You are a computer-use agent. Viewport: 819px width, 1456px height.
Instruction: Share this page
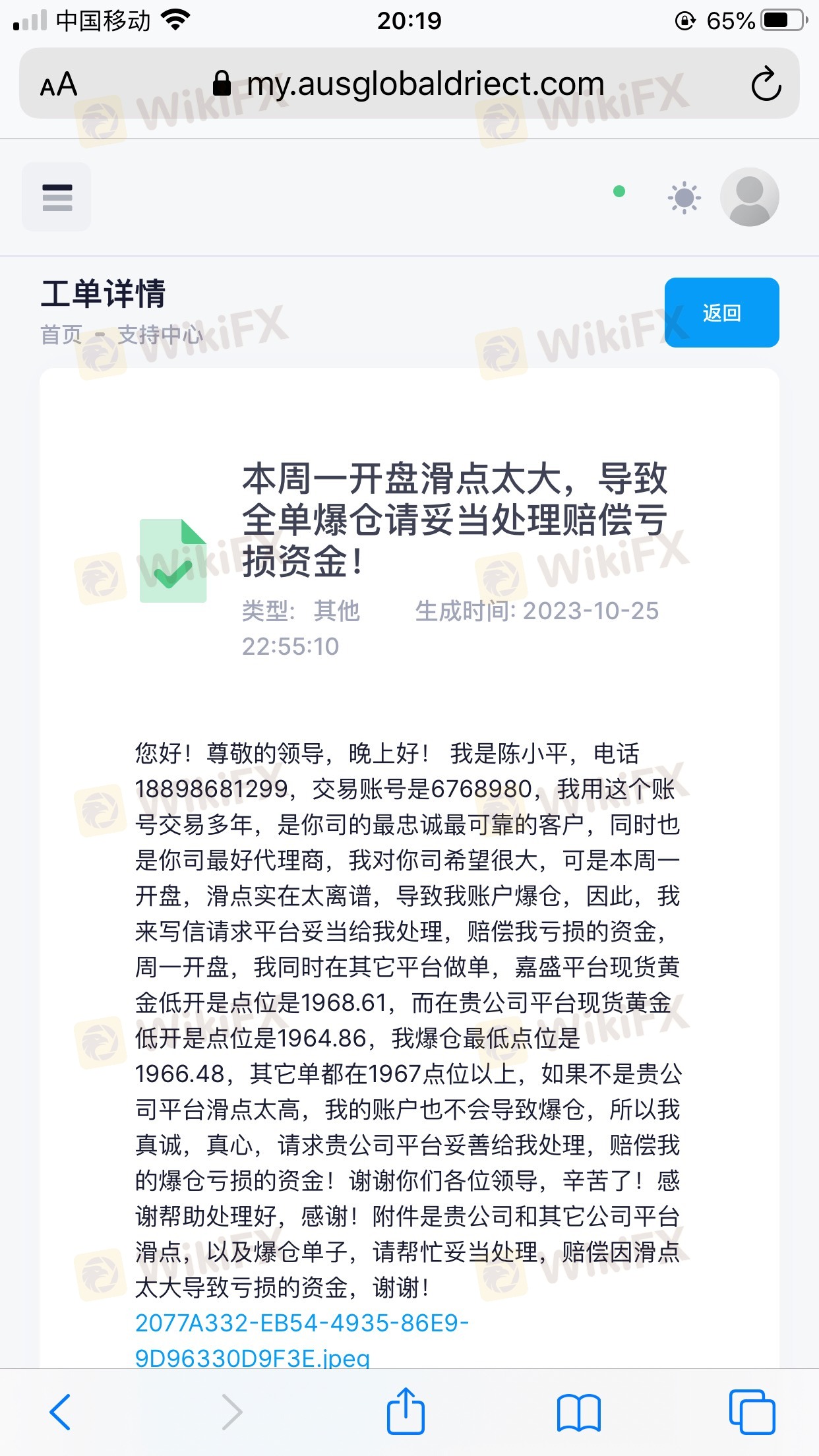(405, 1412)
